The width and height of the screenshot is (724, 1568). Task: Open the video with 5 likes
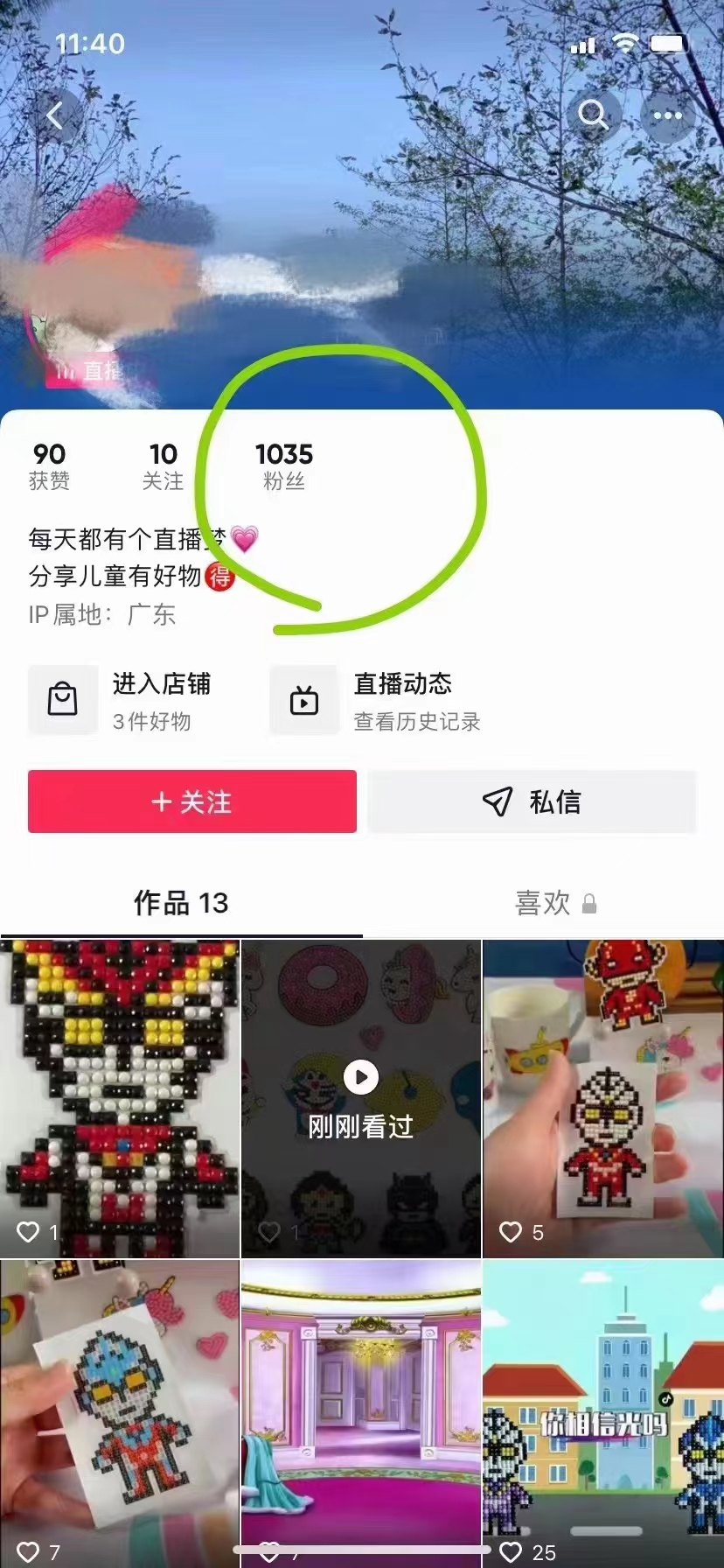coord(603,1098)
